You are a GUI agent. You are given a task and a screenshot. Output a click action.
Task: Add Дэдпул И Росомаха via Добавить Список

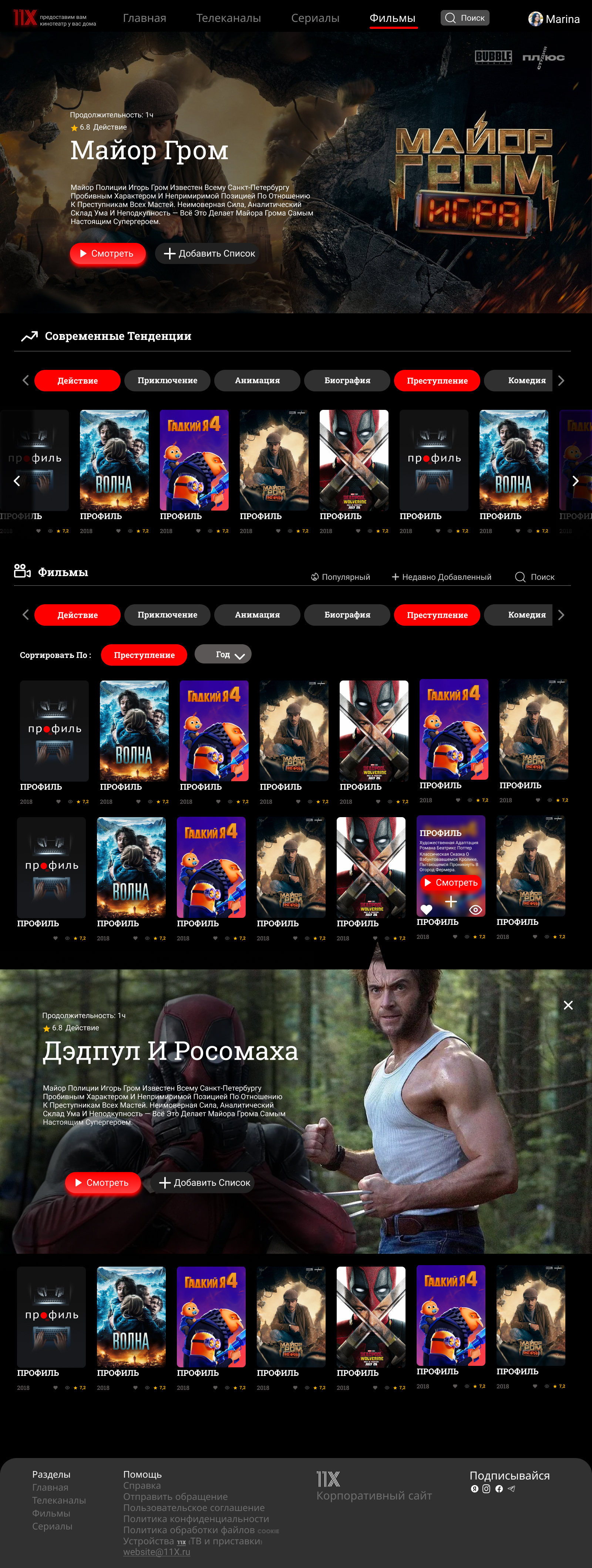pos(205,1183)
